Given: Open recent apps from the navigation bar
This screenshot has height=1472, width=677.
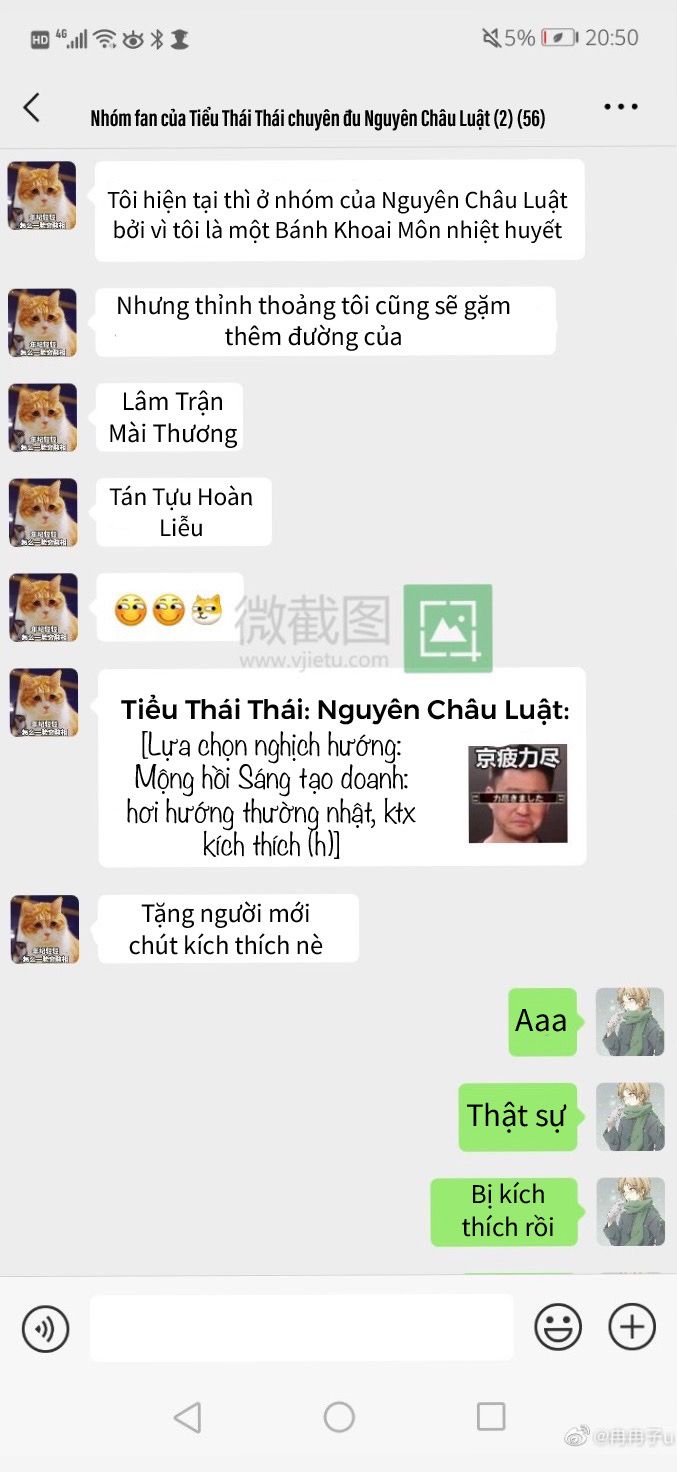Looking at the screenshot, I should coord(490,1416).
